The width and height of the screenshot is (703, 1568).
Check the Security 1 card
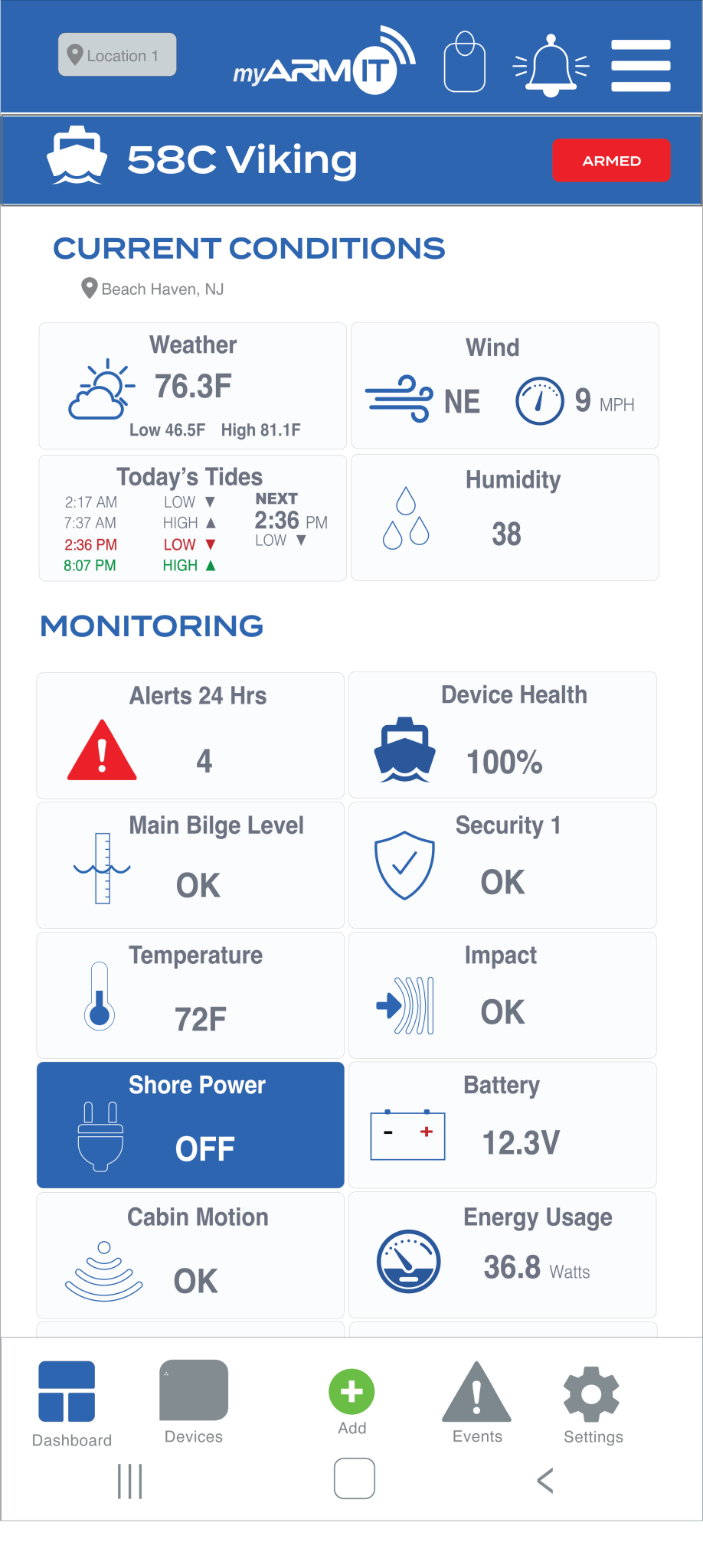coord(502,865)
